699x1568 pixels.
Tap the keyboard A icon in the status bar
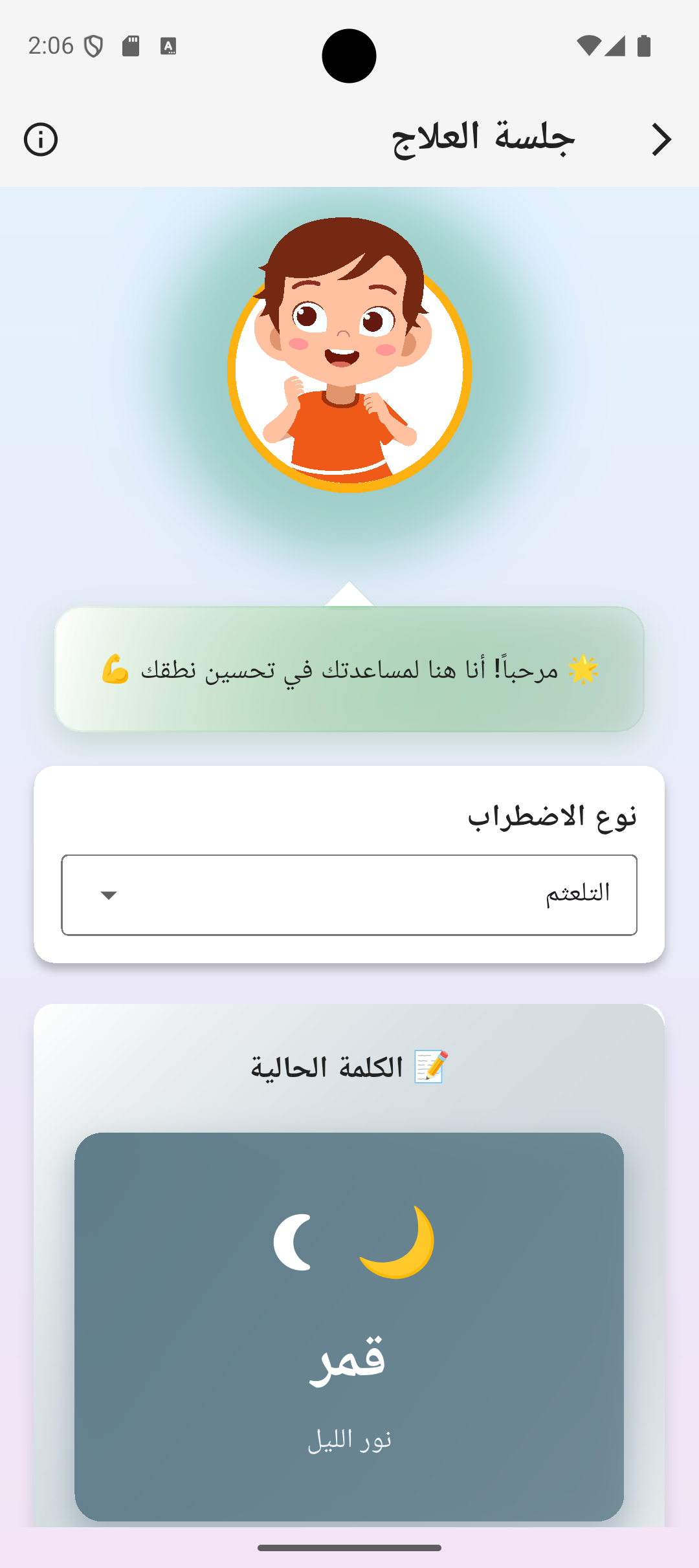(x=168, y=45)
